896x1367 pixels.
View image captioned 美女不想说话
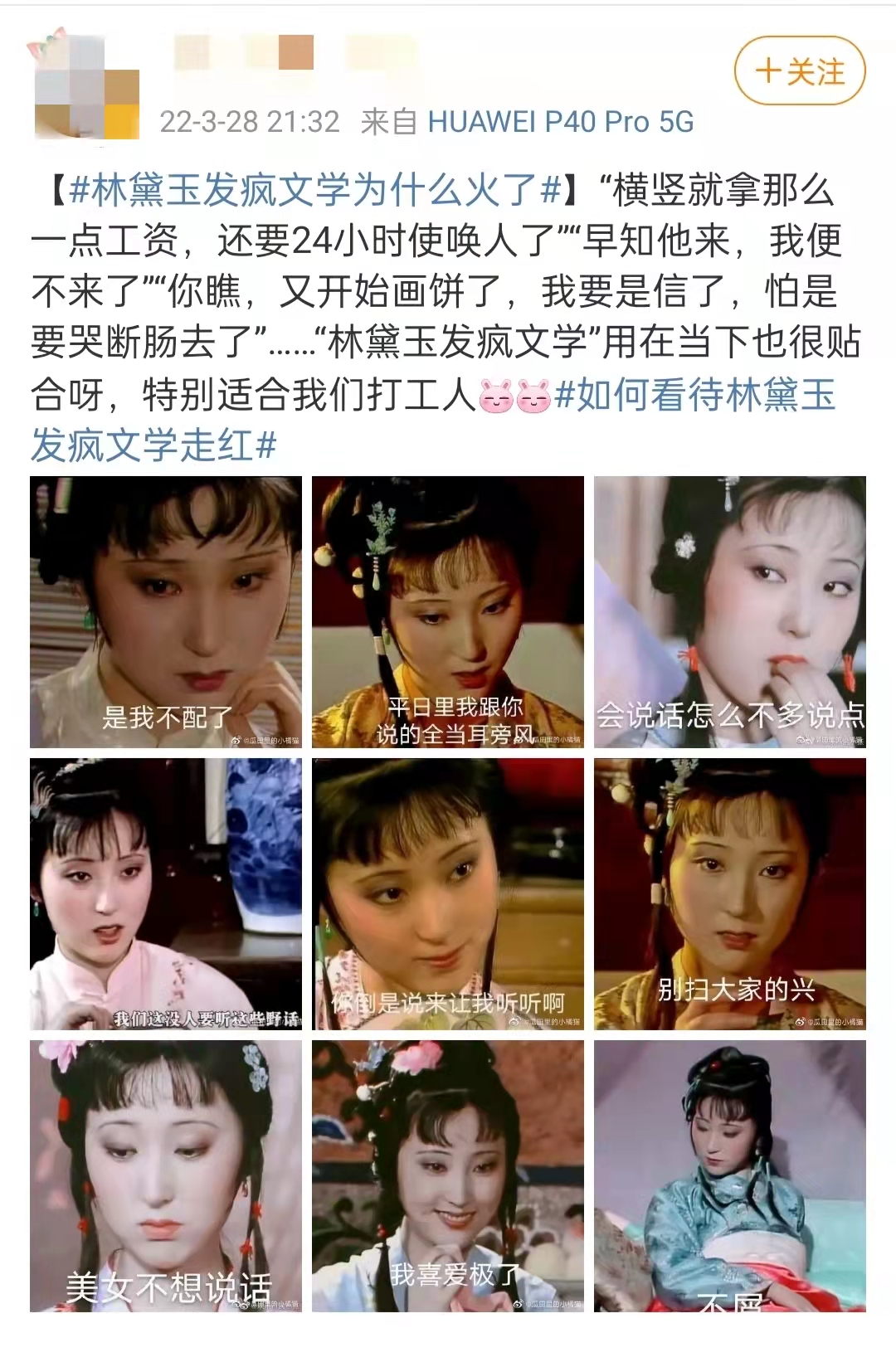click(166, 1176)
